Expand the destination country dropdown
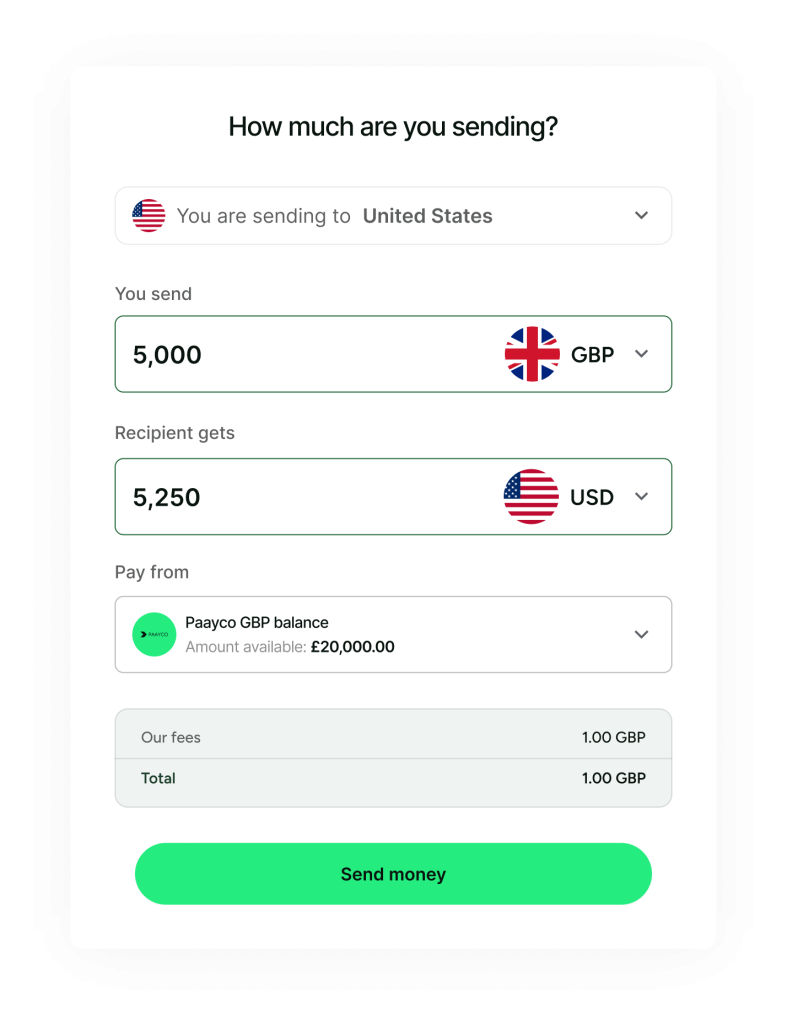The image size is (787, 1024). pos(641,215)
